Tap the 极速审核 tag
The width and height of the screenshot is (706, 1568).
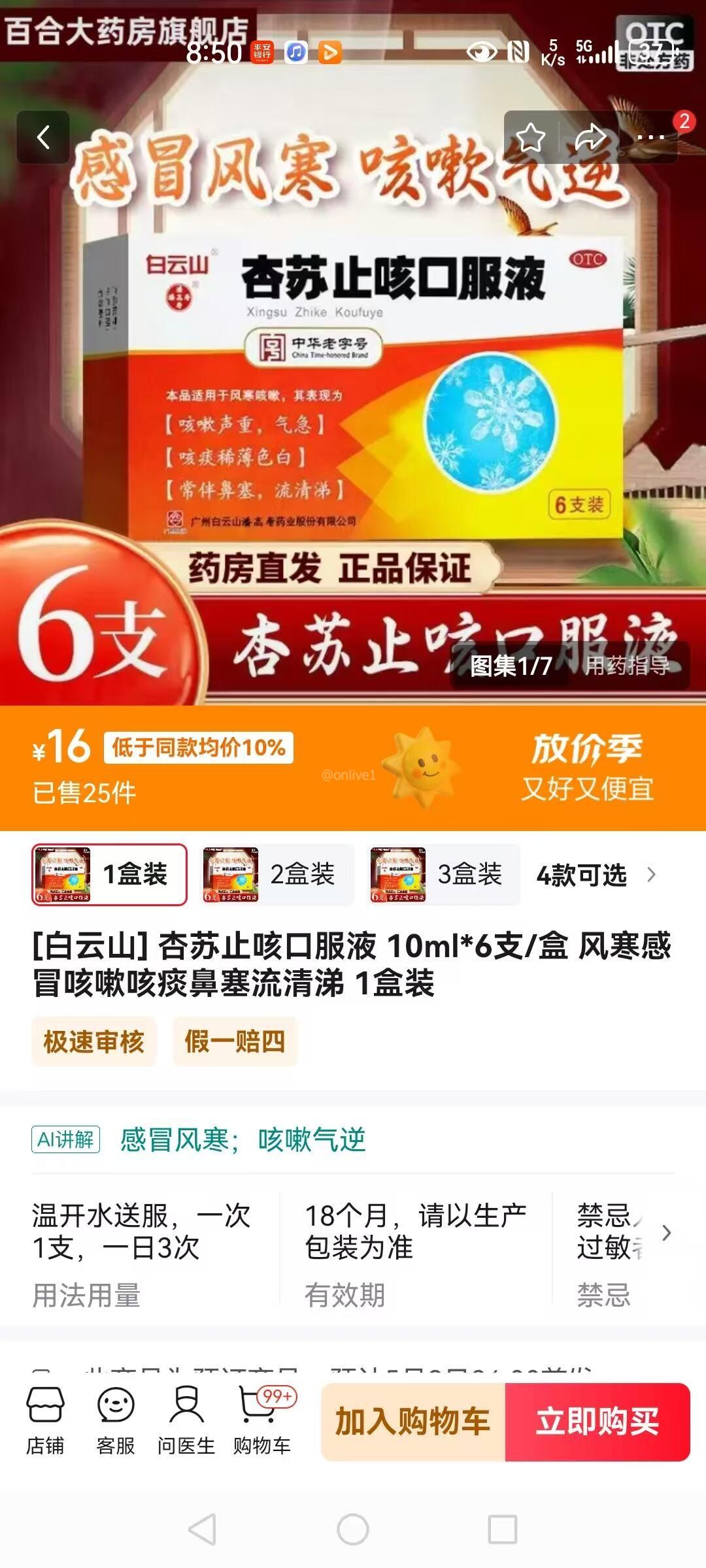(93, 1041)
